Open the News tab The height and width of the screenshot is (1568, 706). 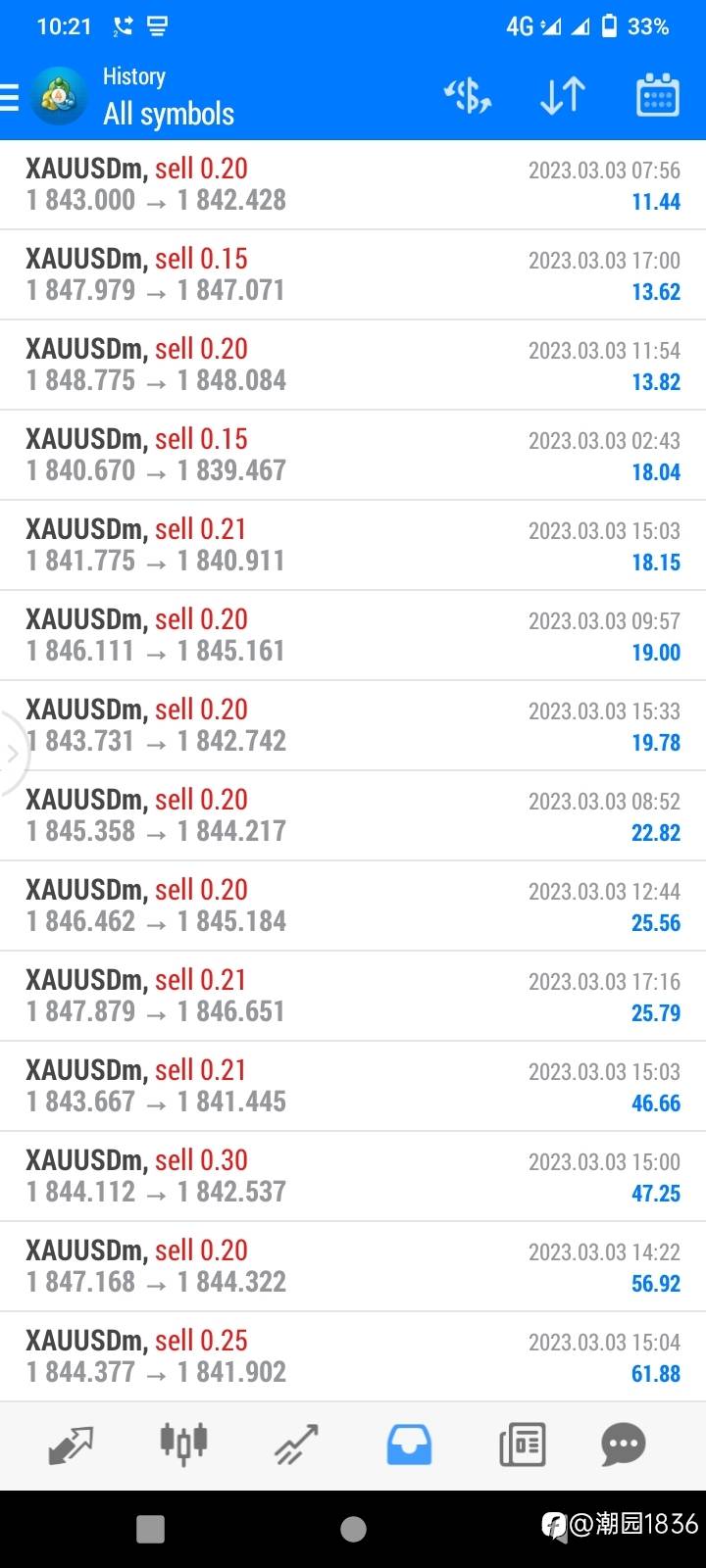point(522,1445)
